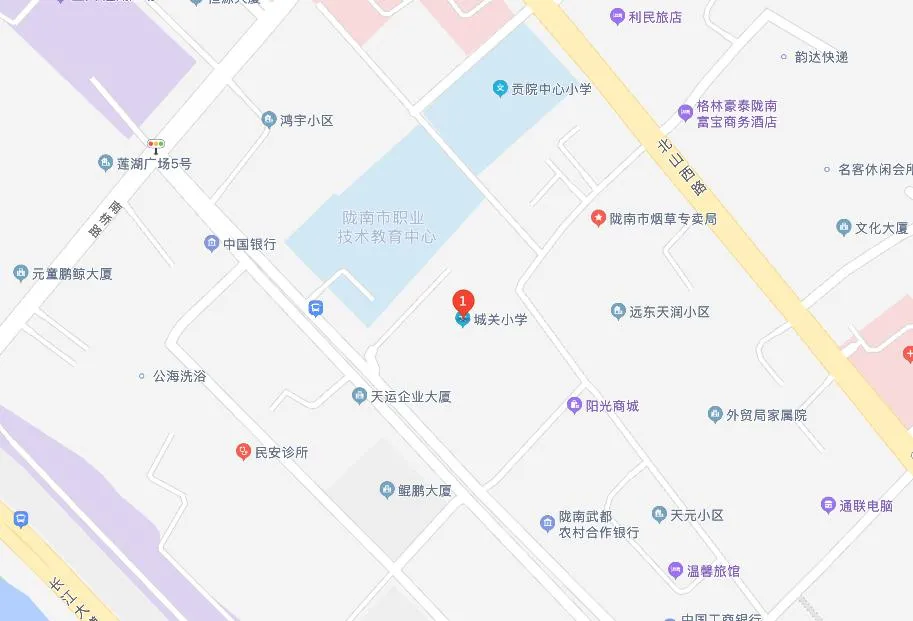Tap the red pin numbered 1

tap(462, 300)
